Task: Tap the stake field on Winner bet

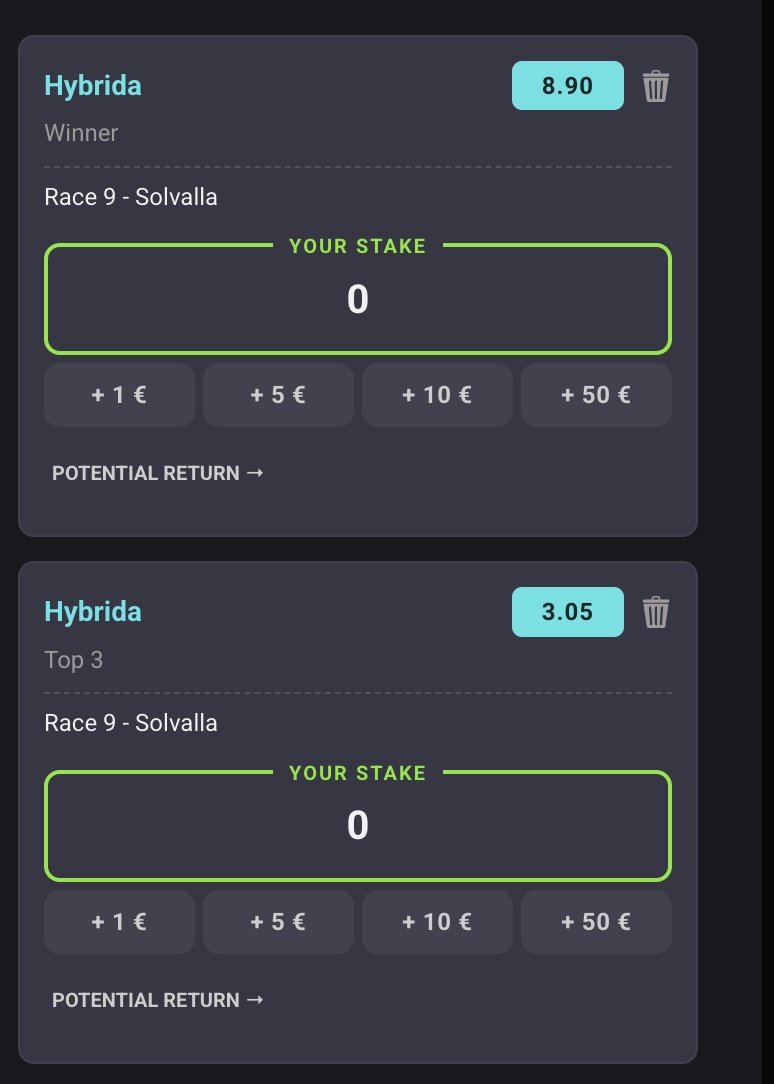Action: coord(358,299)
